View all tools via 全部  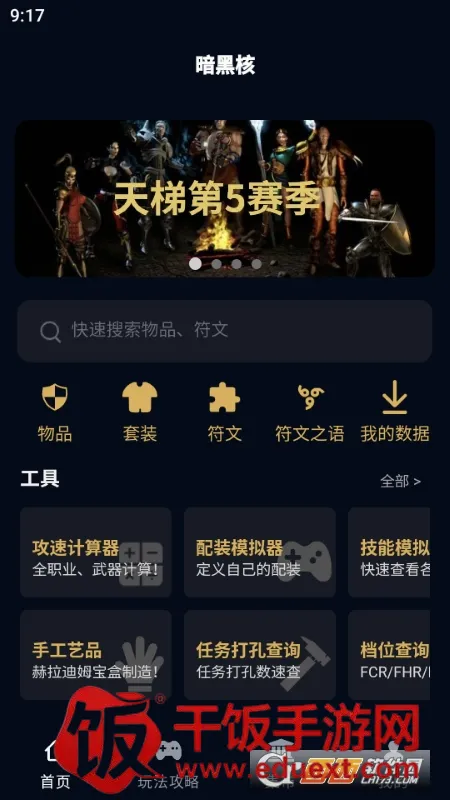401,481
